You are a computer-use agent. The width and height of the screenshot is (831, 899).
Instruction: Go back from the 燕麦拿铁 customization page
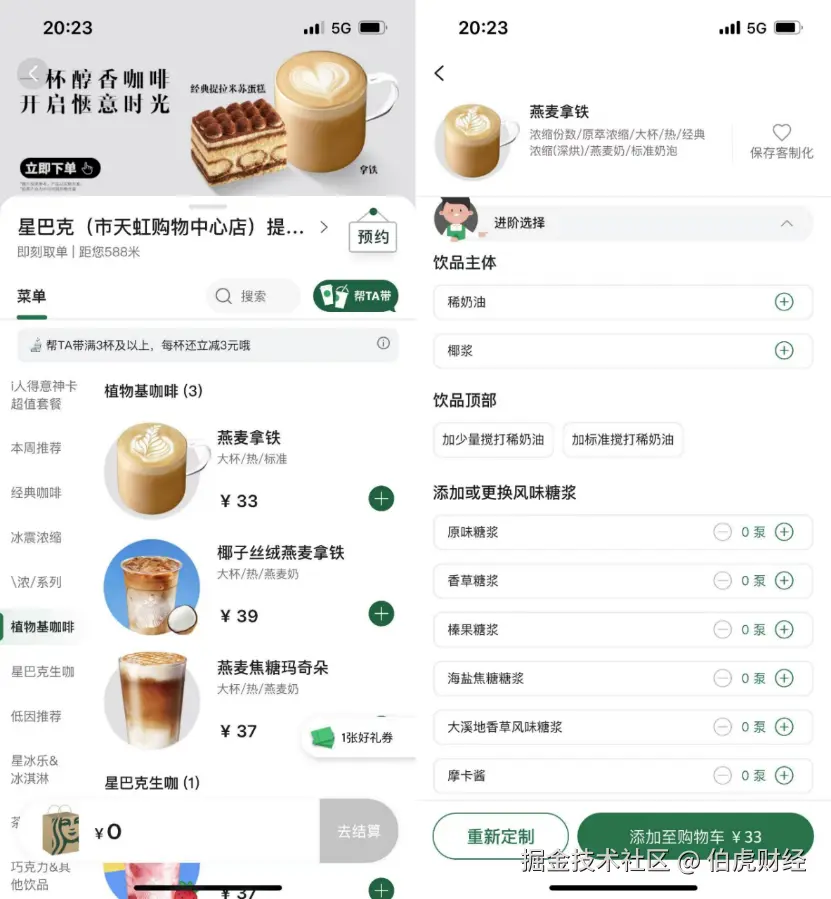[439, 73]
